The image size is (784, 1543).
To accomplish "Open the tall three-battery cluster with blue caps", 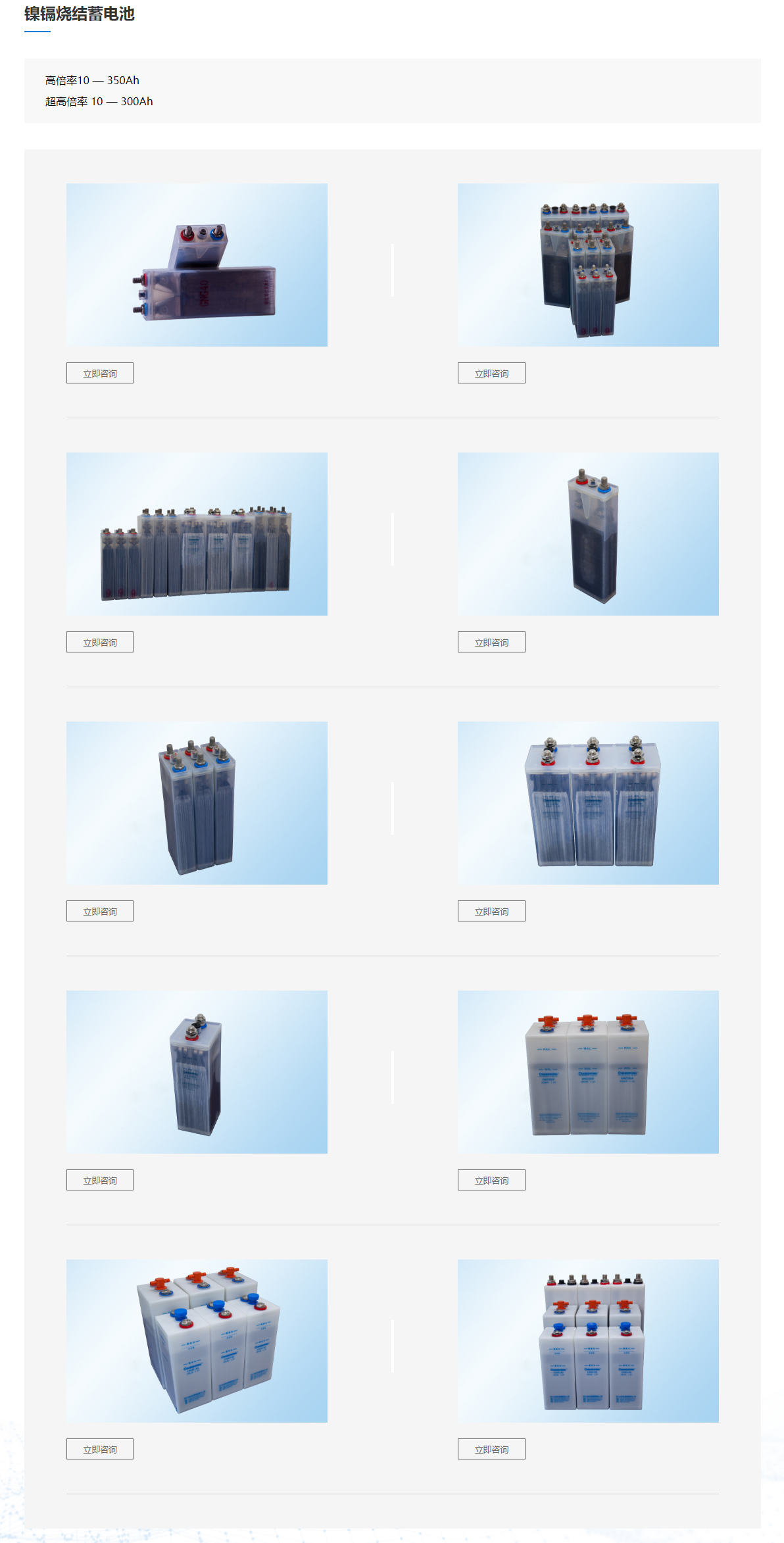I will (197, 803).
